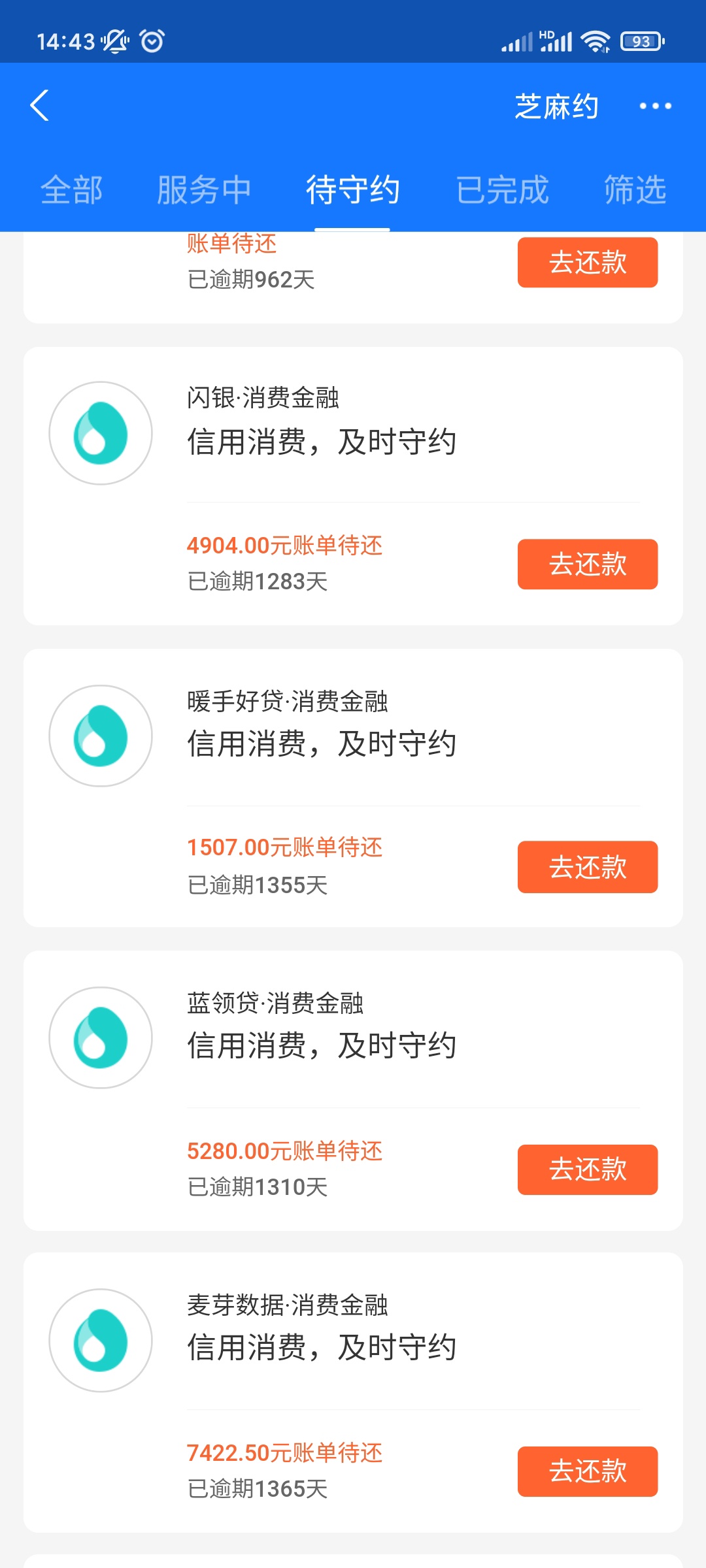Image resolution: width=706 pixels, height=1568 pixels.
Task: Open the 暖手好贷·消费金融 card
Action: pyautogui.click(x=353, y=788)
